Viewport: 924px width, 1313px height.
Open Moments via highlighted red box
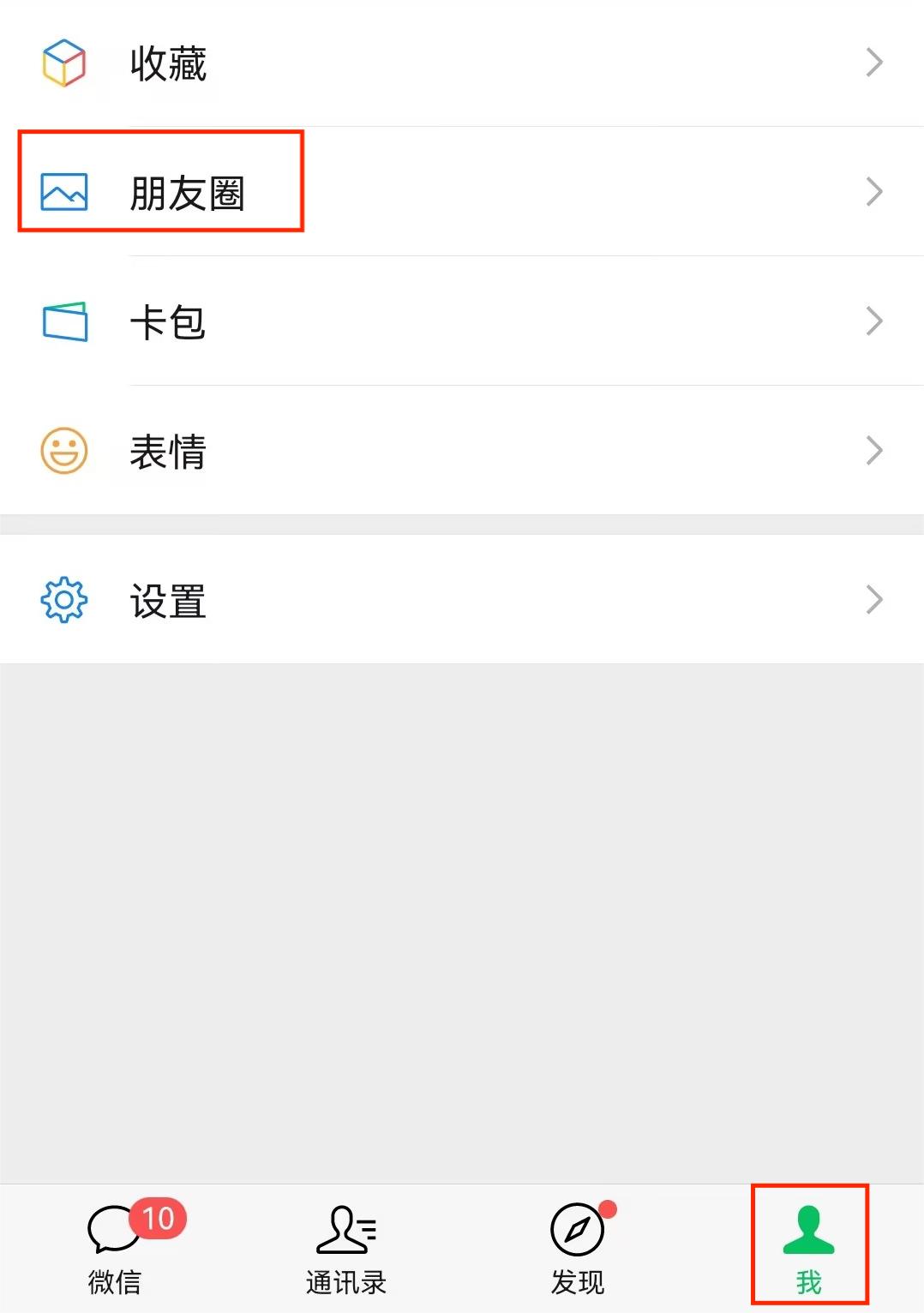click(x=161, y=182)
